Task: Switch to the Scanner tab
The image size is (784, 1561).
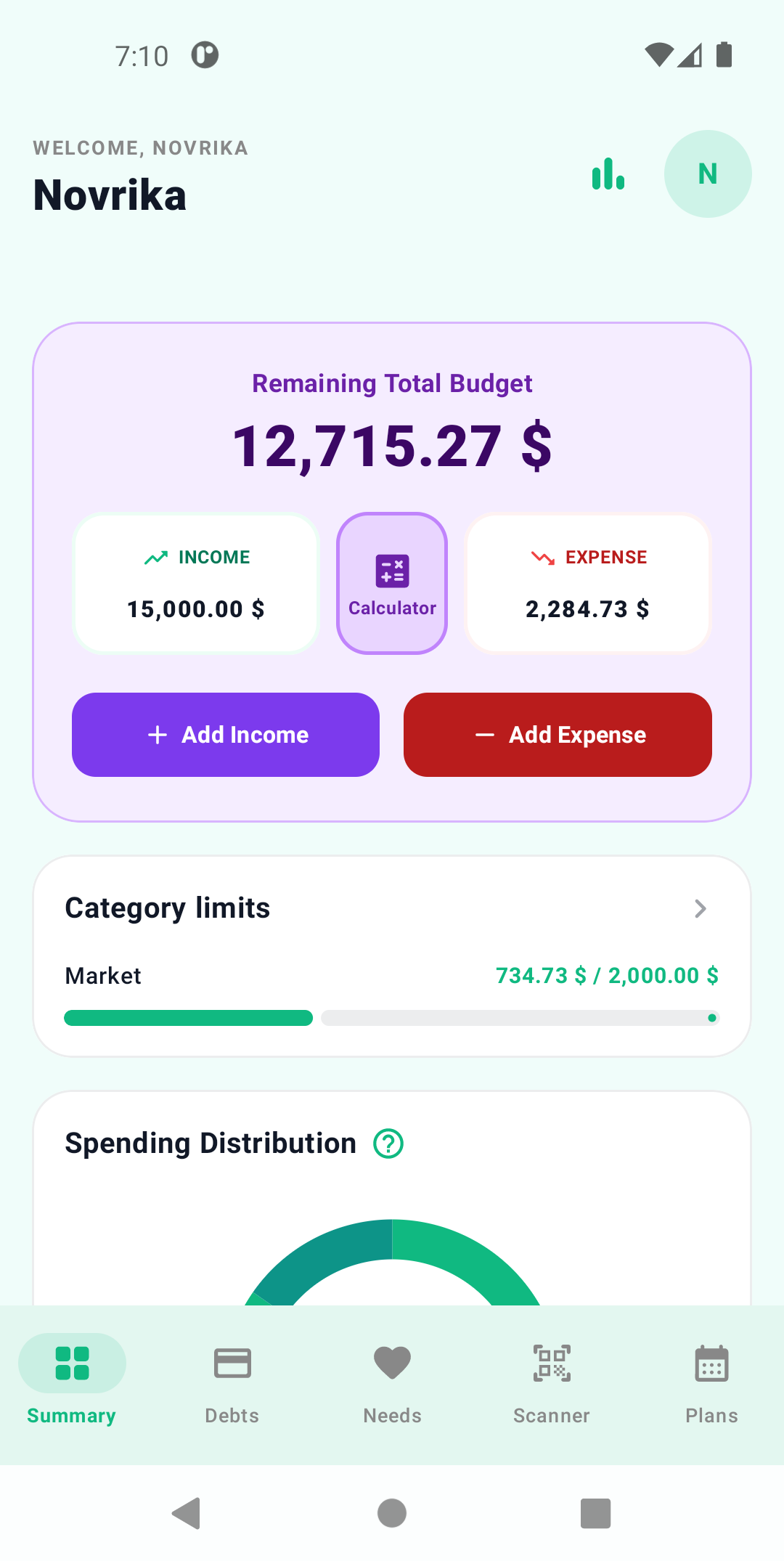Action: pyautogui.click(x=552, y=1384)
